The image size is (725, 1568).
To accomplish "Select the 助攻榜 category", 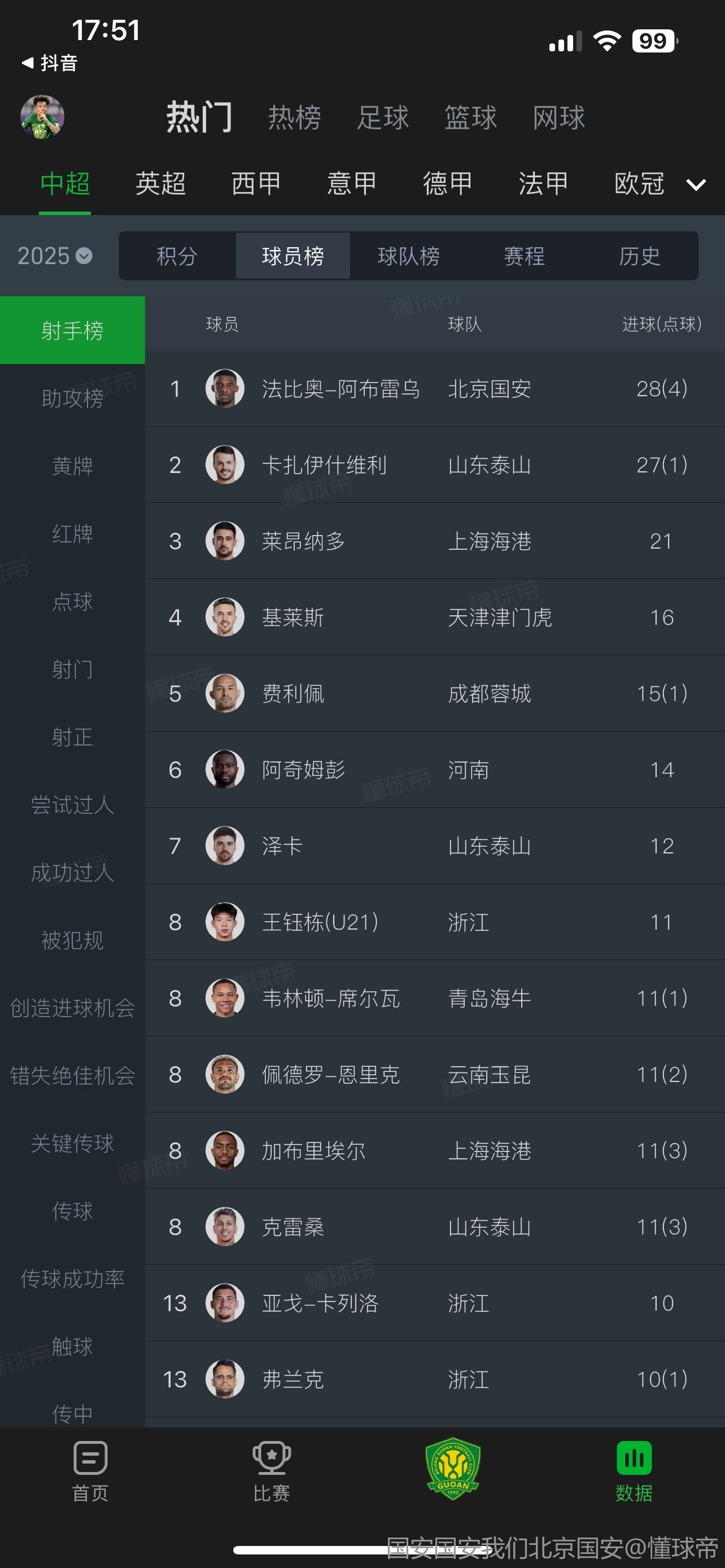I will (72, 398).
